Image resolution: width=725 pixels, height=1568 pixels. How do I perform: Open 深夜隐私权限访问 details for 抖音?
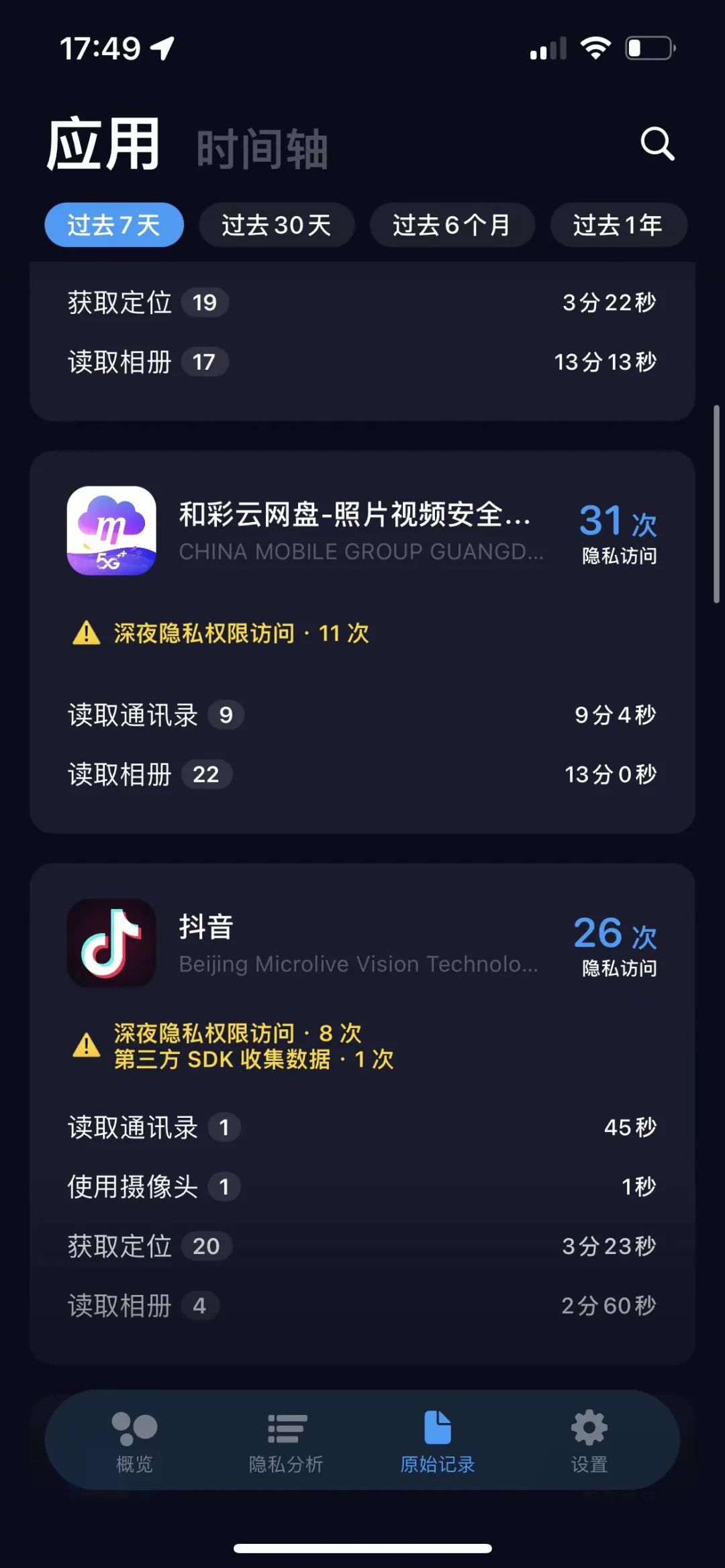click(235, 1033)
